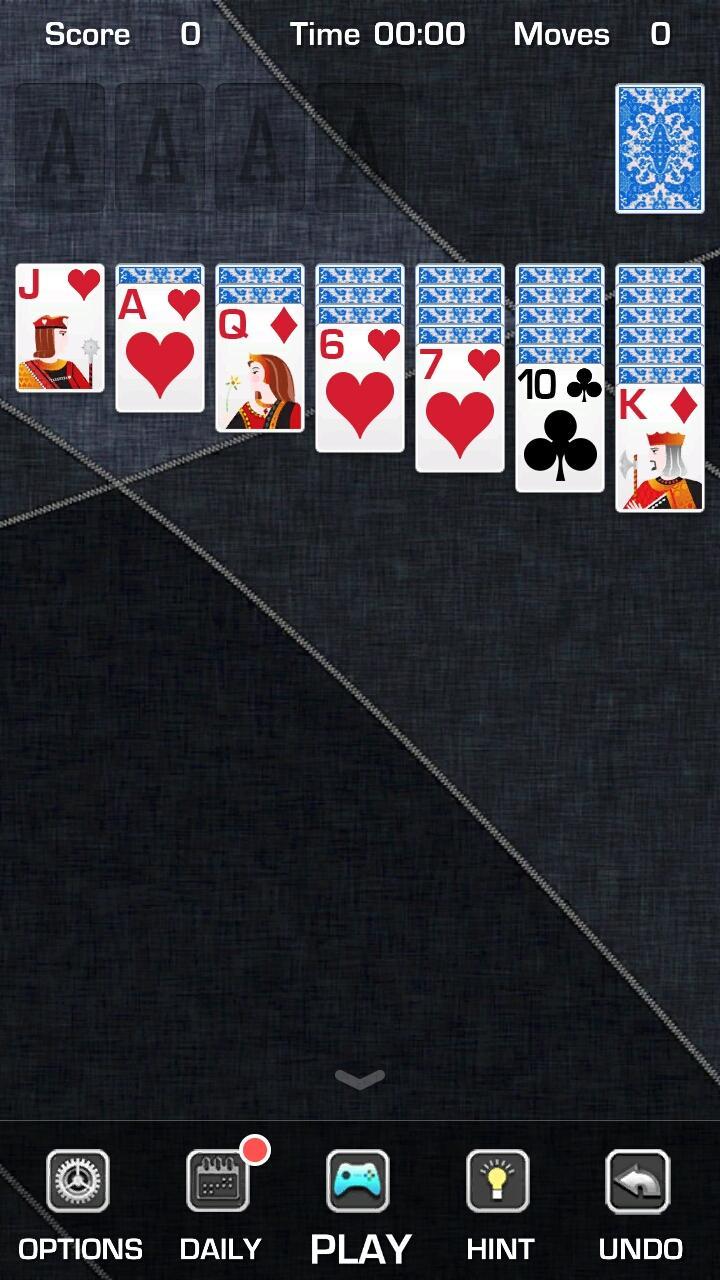The height and width of the screenshot is (1280, 720).
Task: Select the Jack of Hearts
Action: tap(60, 330)
